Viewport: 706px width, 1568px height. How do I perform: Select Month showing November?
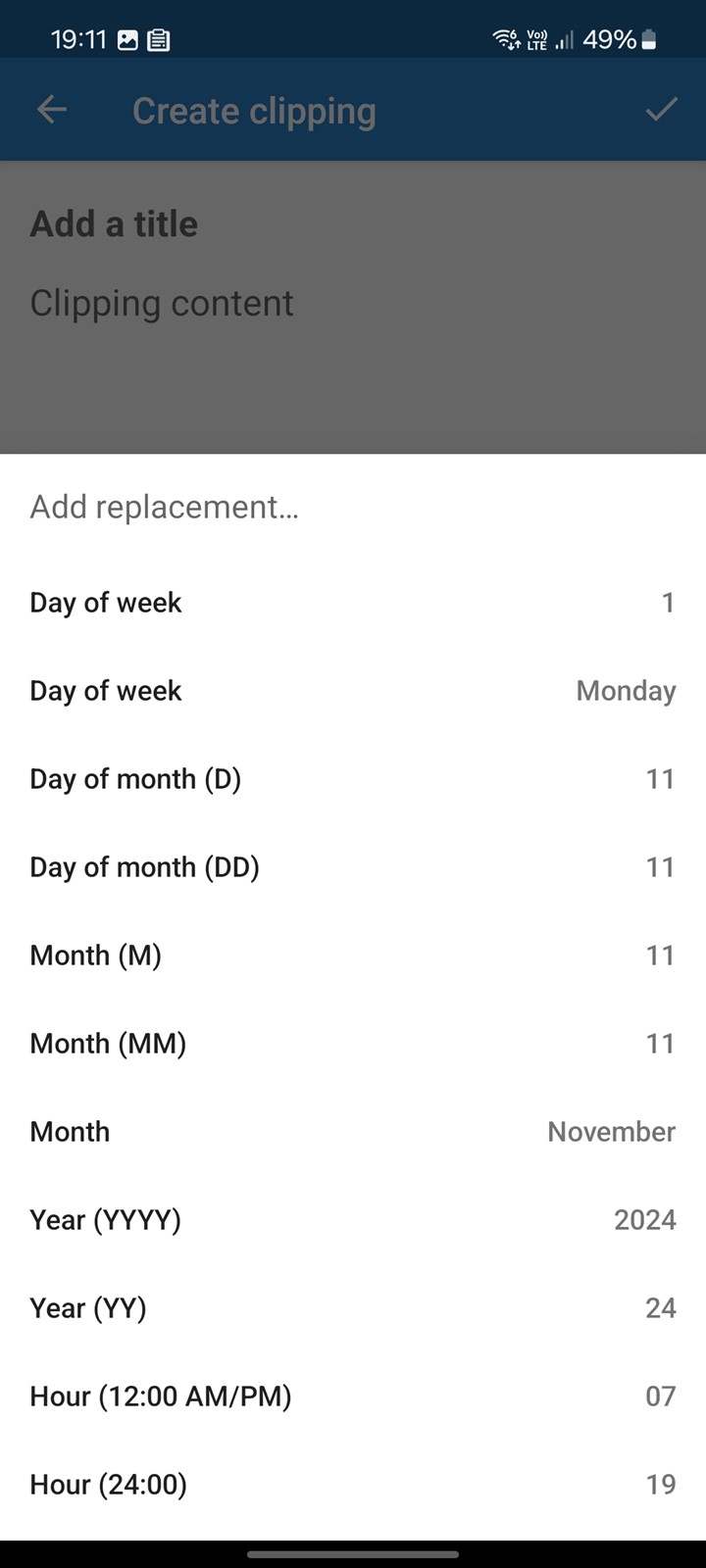[353, 1132]
